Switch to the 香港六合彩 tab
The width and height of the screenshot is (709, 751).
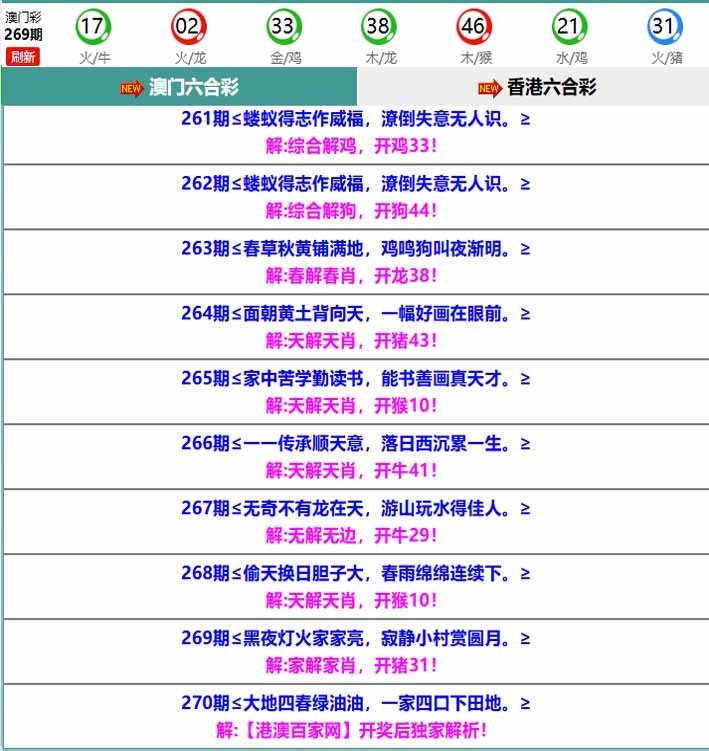(536, 87)
